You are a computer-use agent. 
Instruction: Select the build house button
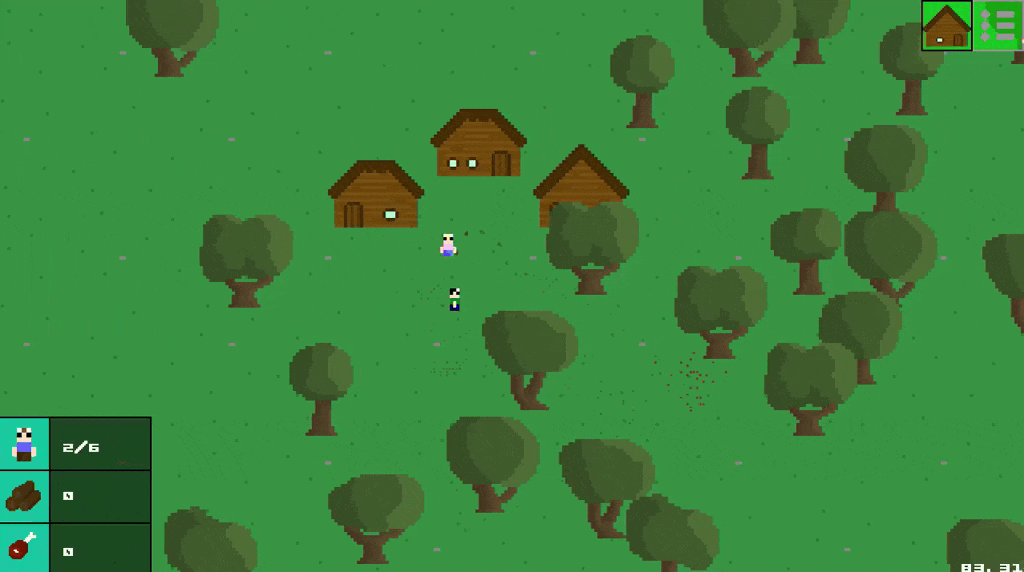[946, 26]
